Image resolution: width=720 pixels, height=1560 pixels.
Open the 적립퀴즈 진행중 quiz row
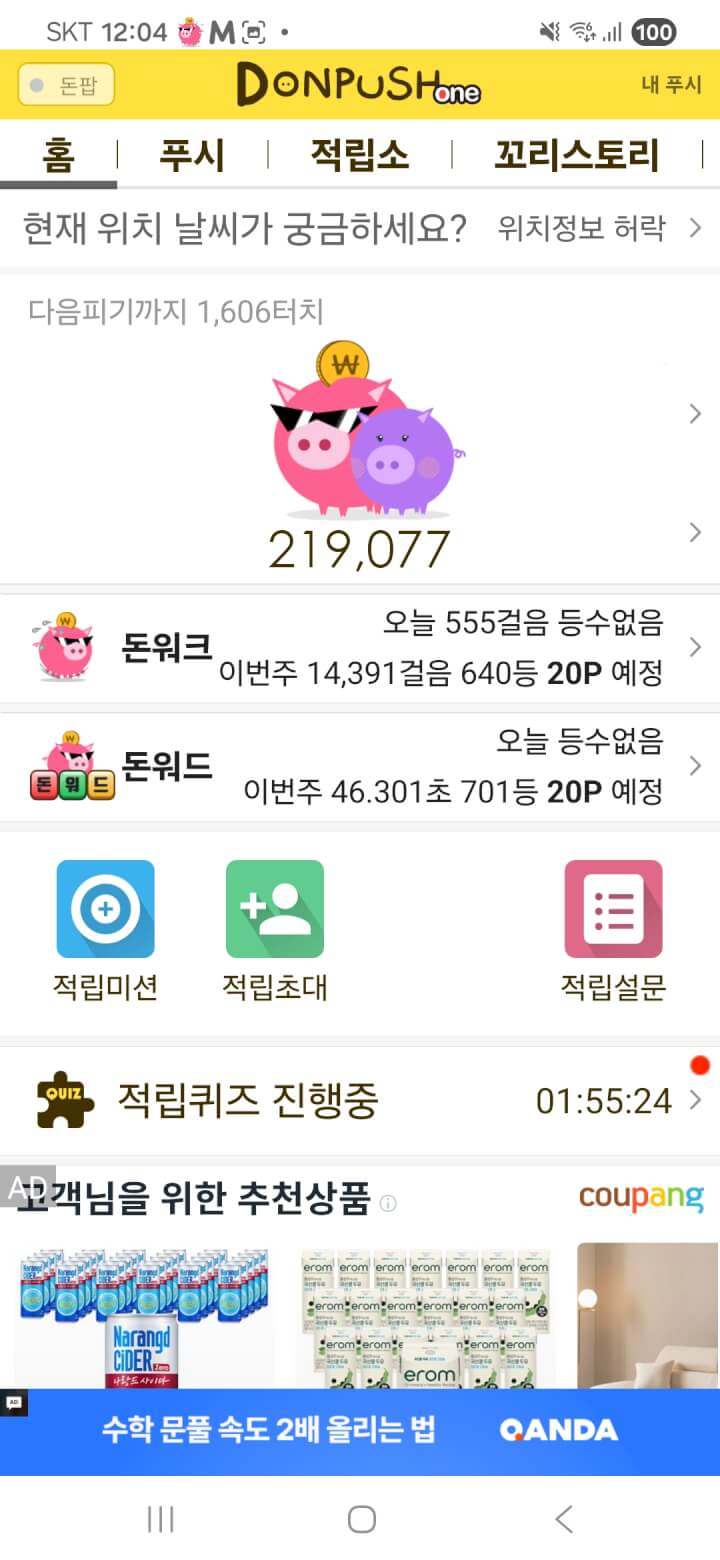click(x=360, y=1101)
